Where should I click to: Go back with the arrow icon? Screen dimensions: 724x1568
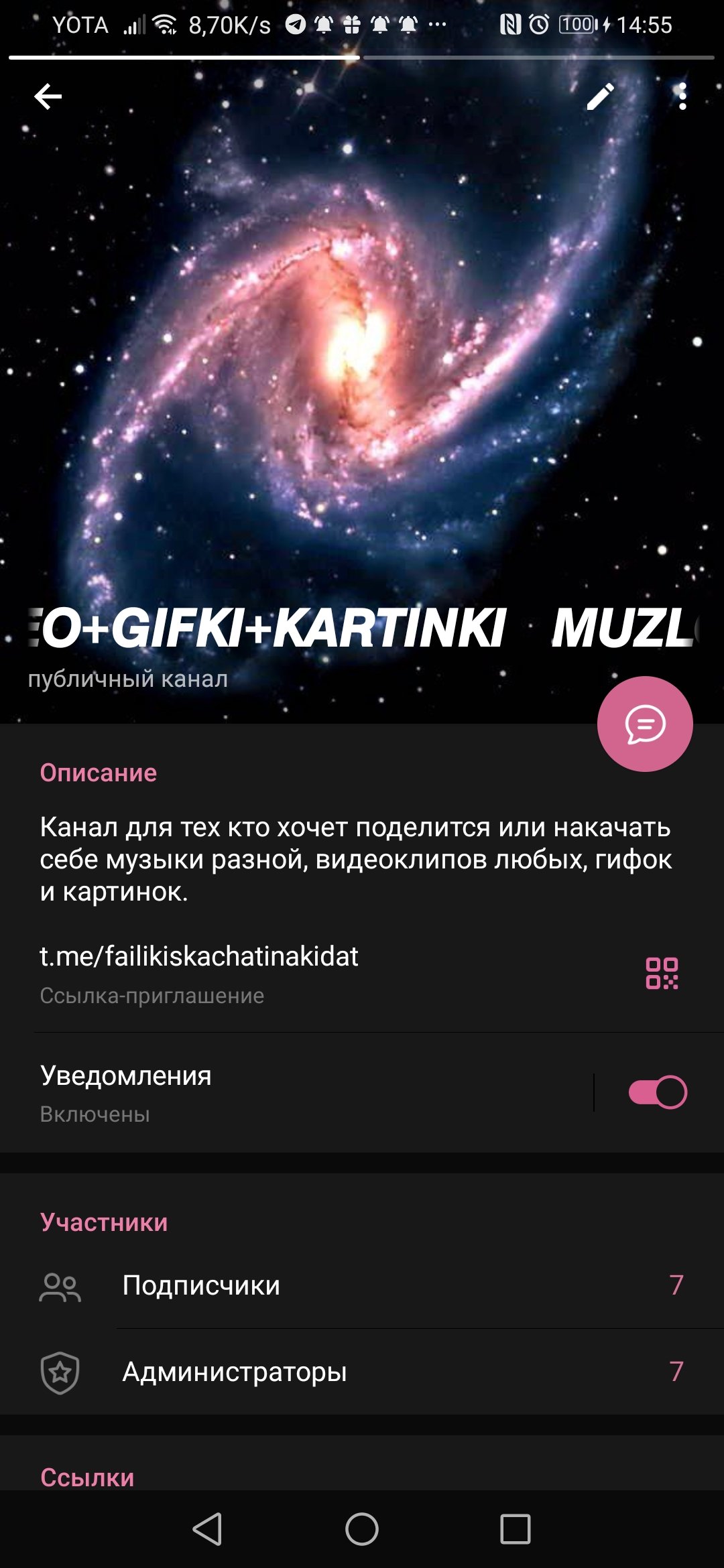[47, 97]
